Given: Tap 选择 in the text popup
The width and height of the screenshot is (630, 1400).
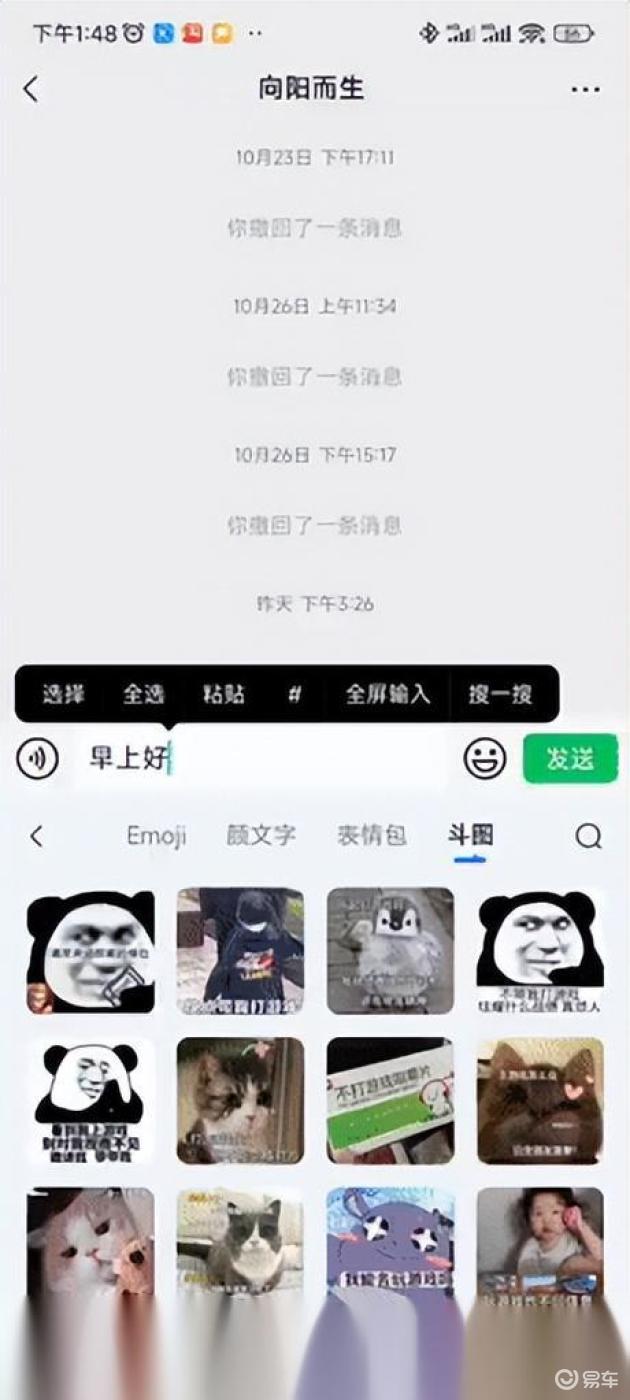Looking at the screenshot, I should click(x=63, y=693).
